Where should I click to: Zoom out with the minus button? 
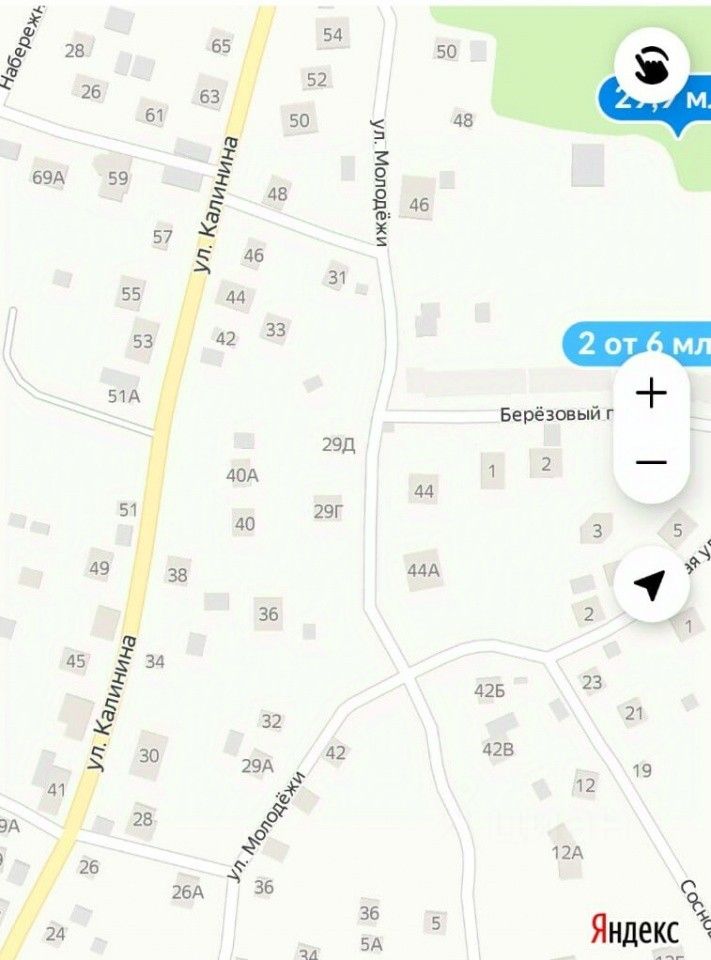coord(651,462)
